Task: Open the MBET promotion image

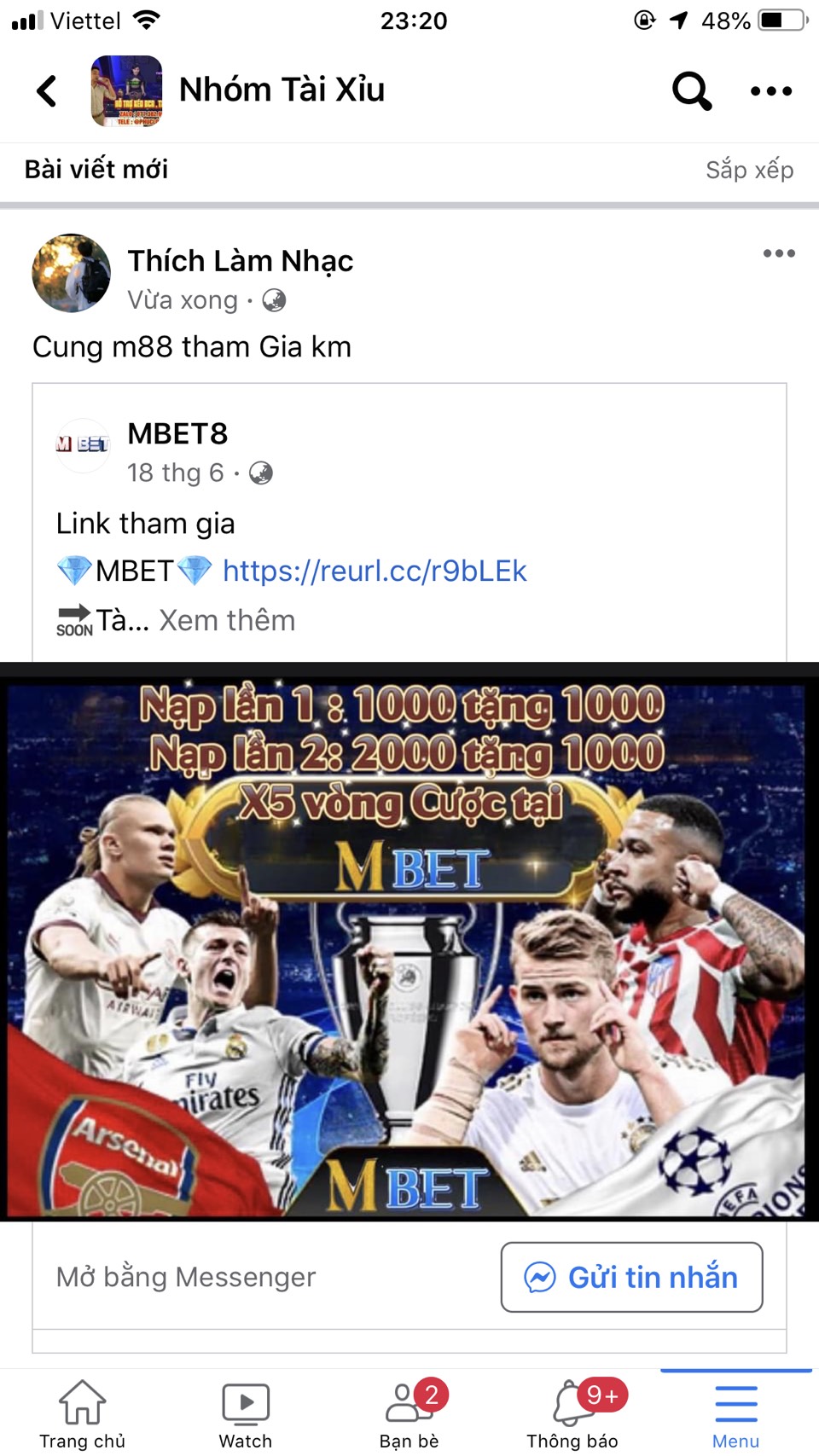Action: [409, 942]
